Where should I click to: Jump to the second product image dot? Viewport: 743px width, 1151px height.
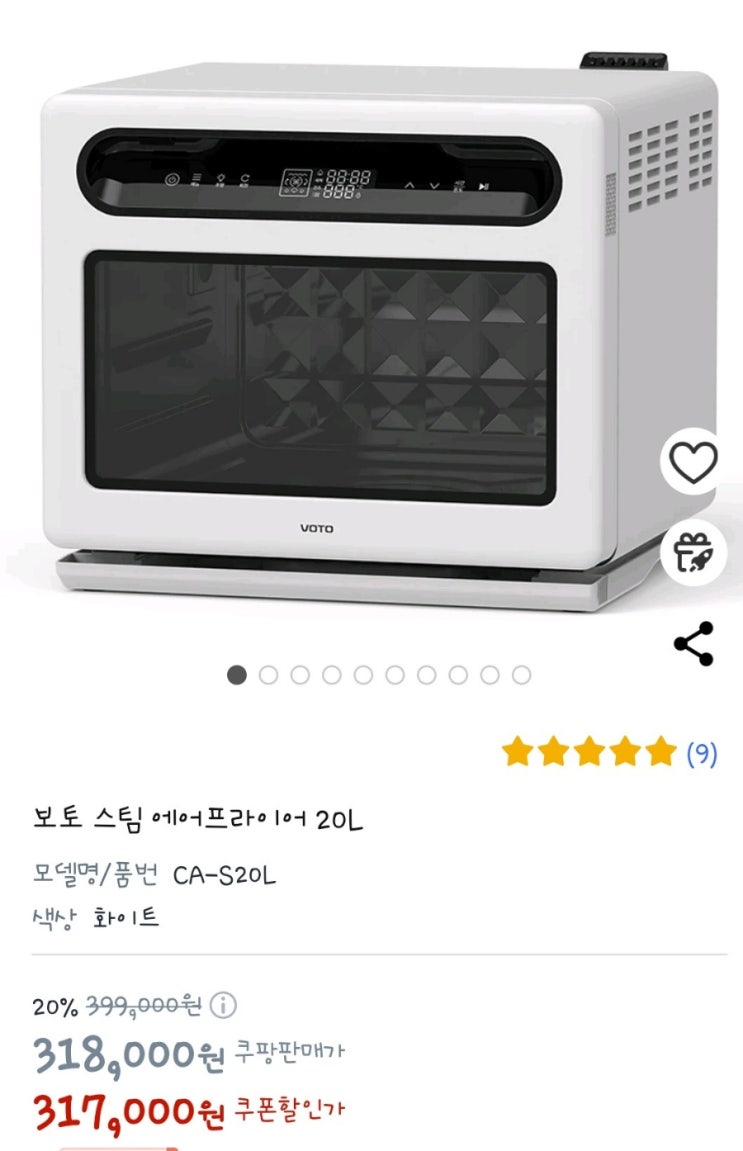click(268, 675)
